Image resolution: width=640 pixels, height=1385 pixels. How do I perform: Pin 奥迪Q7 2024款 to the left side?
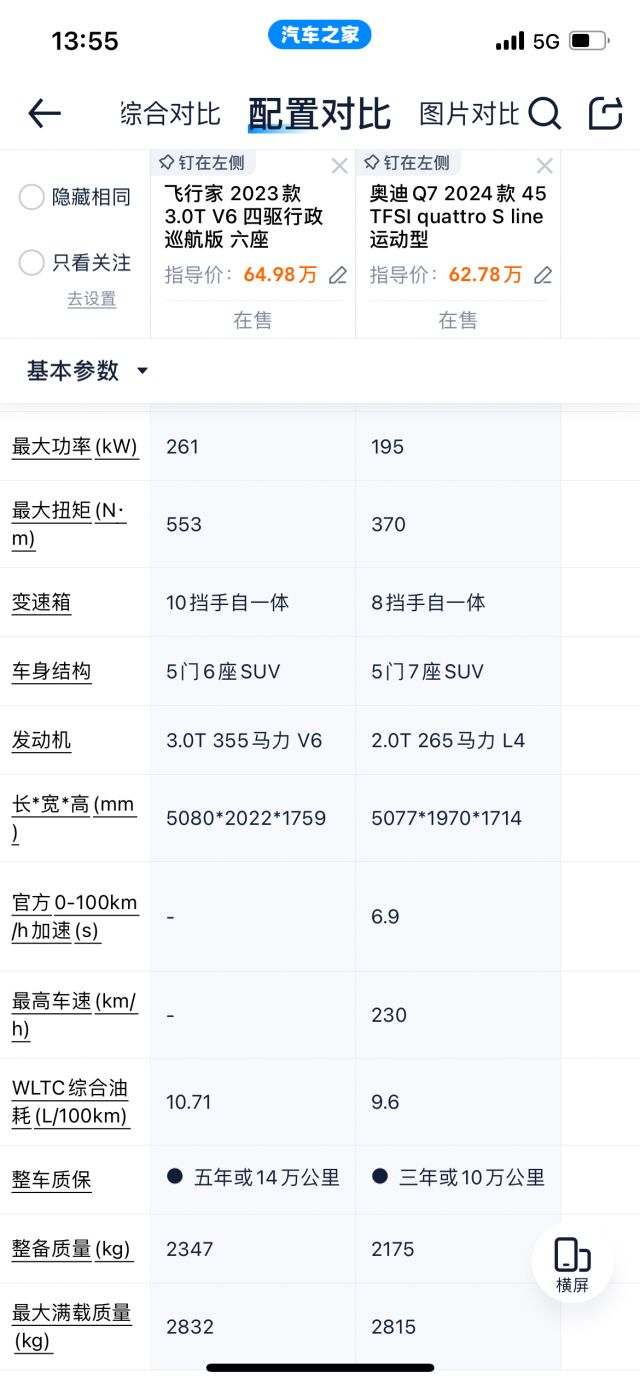406,163
